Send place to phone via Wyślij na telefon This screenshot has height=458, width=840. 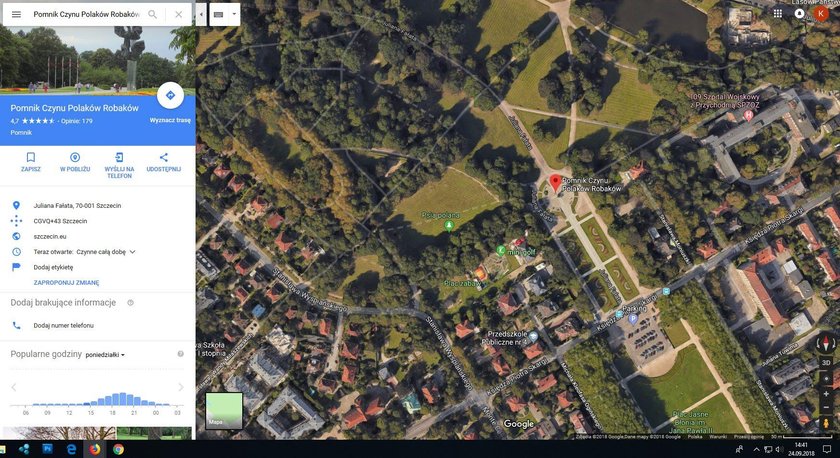(x=119, y=162)
